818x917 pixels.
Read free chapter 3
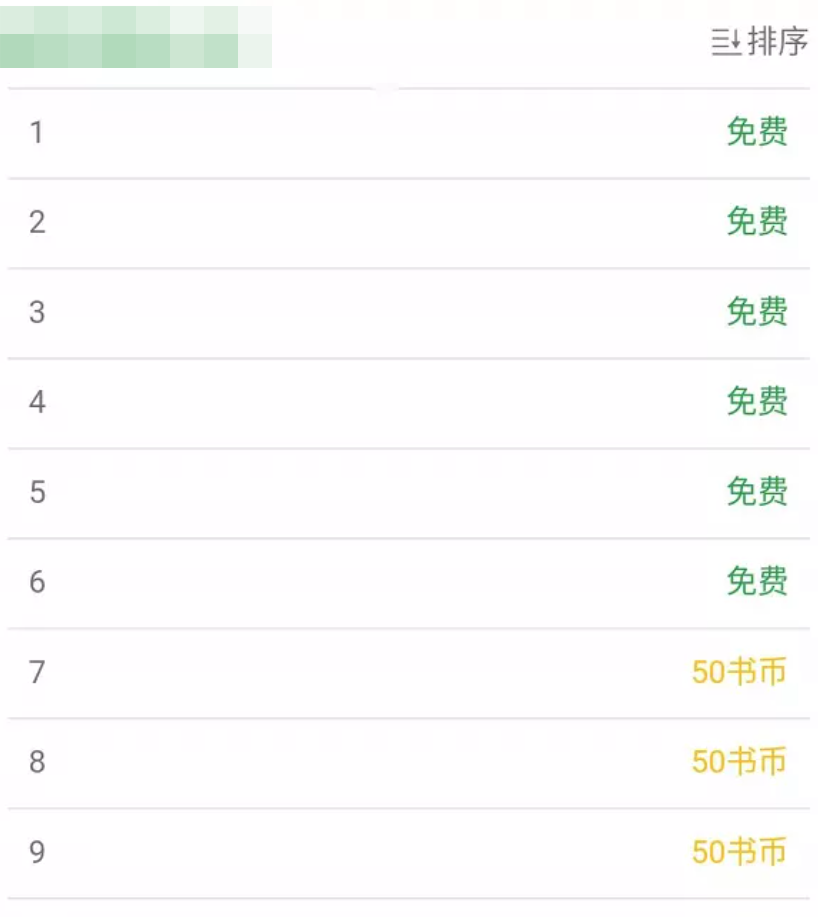click(408, 312)
